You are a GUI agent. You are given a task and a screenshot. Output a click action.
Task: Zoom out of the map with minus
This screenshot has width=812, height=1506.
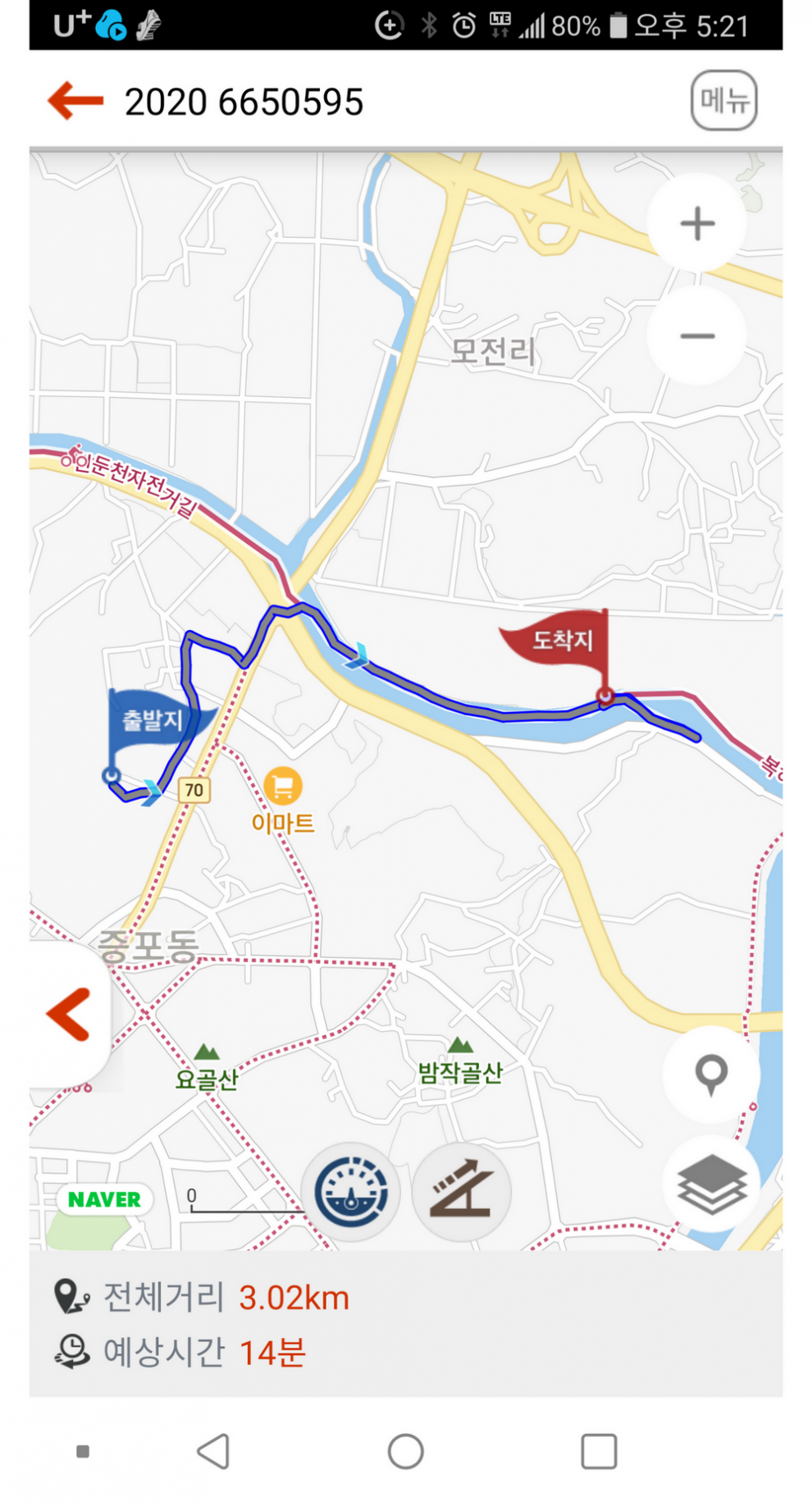point(697,335)
